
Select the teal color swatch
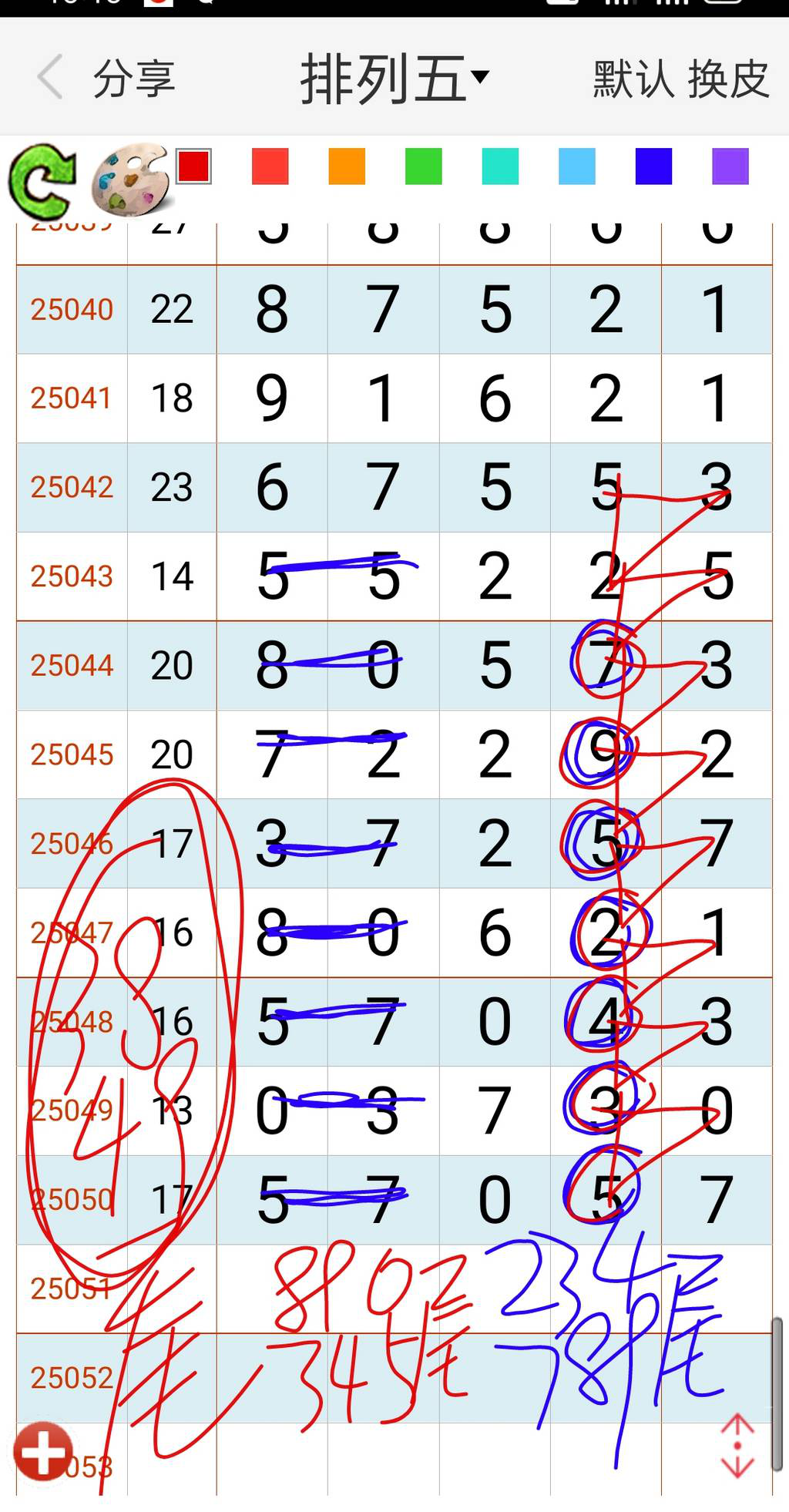coord(499,168)
